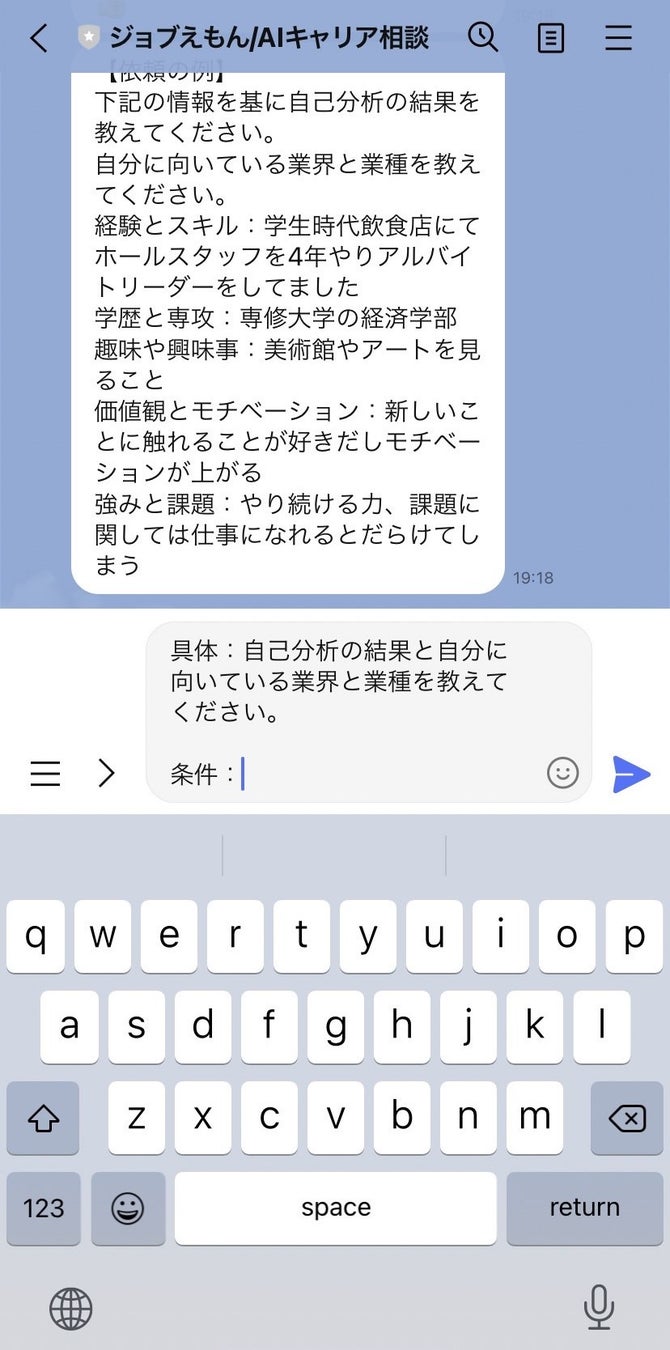670x1350 pixels.
Task: Hit the return key on the keyboard
Action: point(584,1207)
